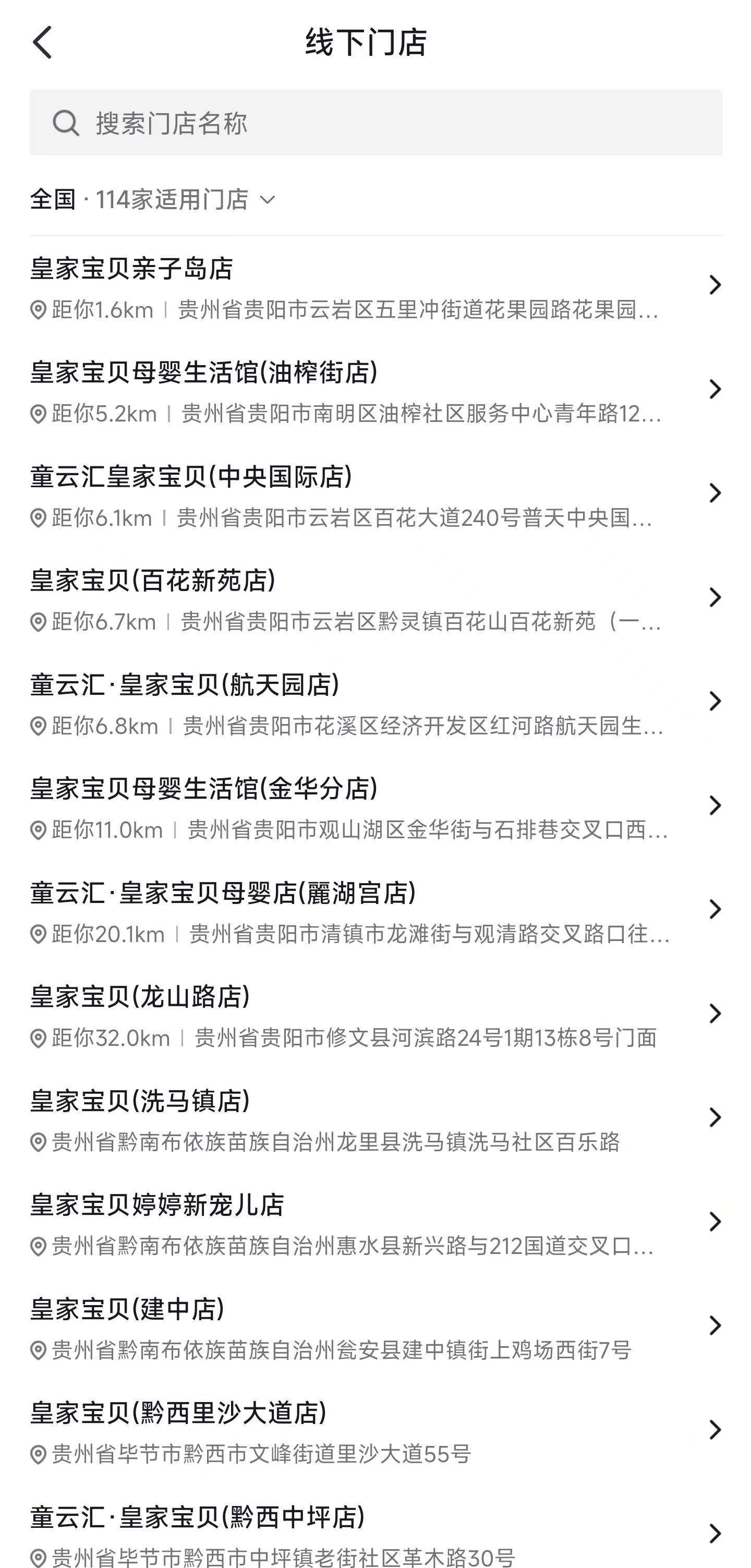Image resolution: width=751 pixels, height=1568 pixels.
Task: Select 皇家宝贝(龙山路店) store
Action: tap(375, 1015)
